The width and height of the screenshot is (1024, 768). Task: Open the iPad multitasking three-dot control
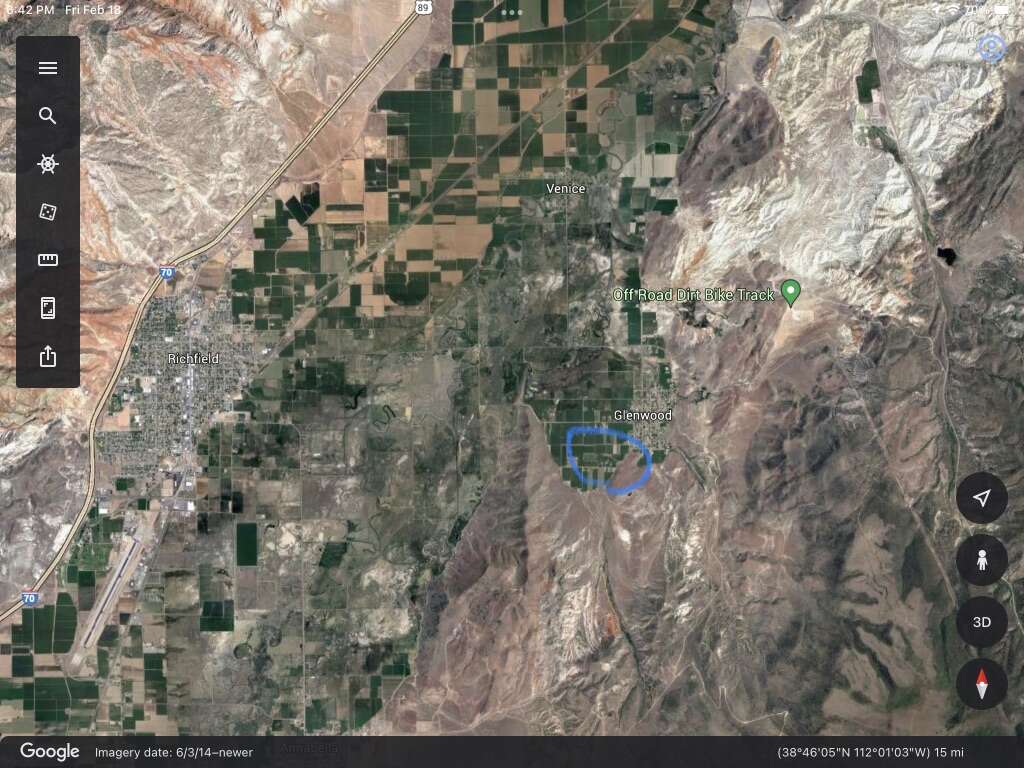(x=512, y=12)
